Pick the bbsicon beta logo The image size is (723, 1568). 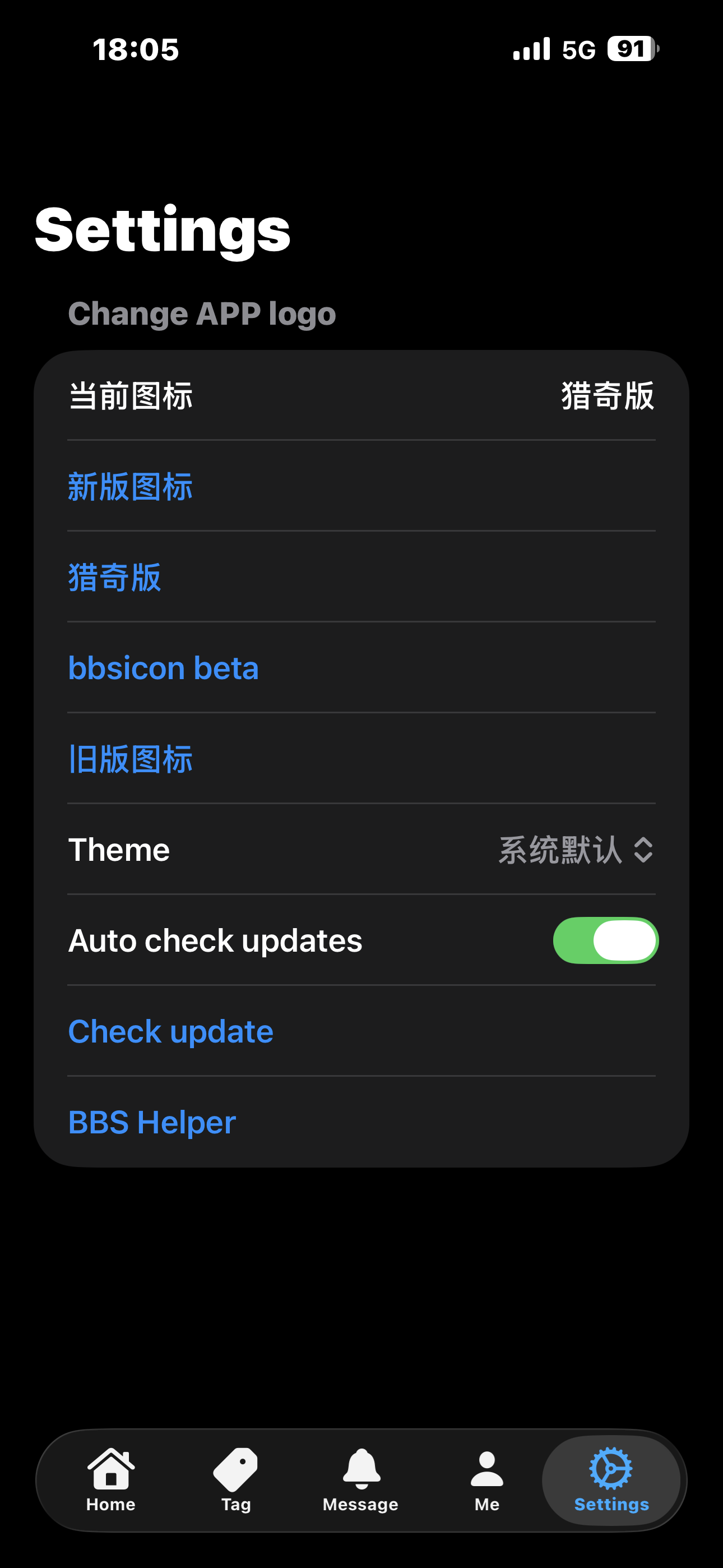(x=163, y=668)
